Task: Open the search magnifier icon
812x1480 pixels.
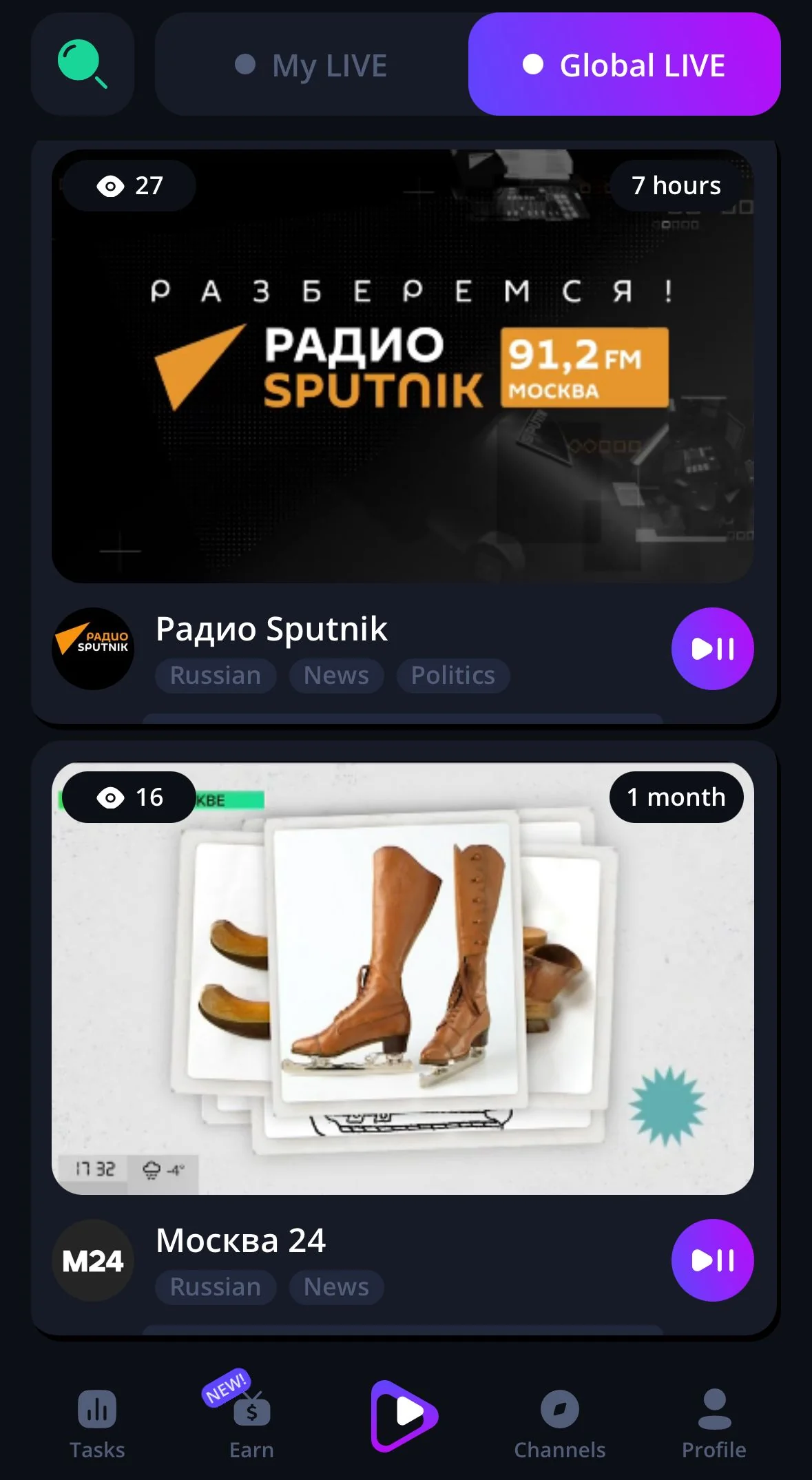Action: click(x=82, y=64)
